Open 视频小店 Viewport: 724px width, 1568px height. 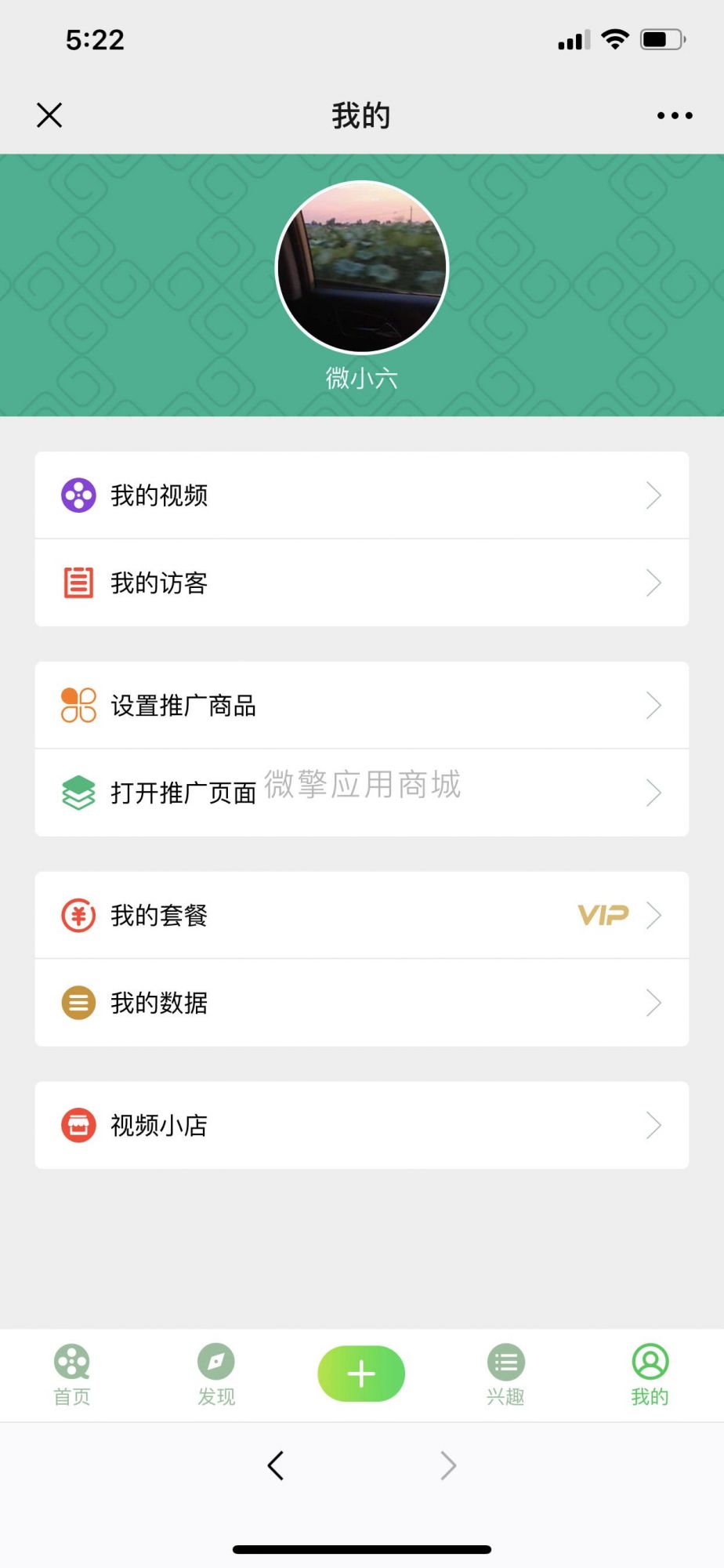(362, 1125)
